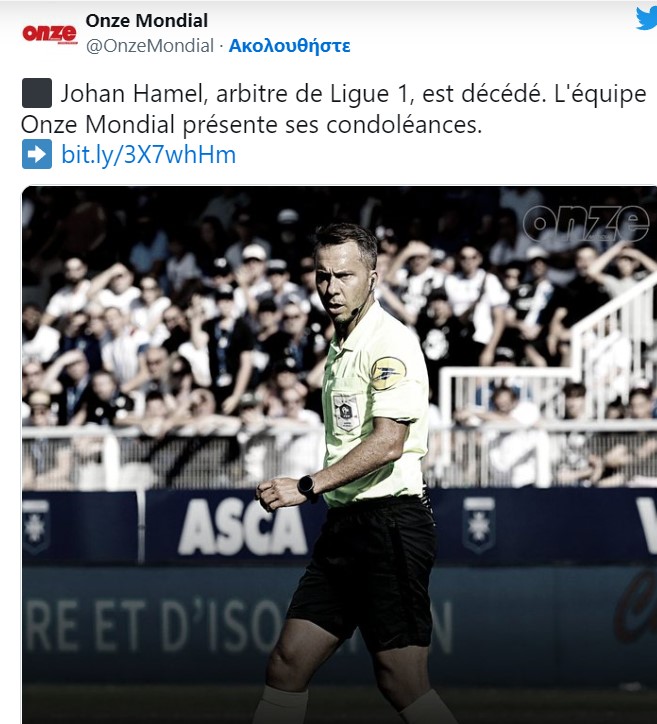Screen dimensions: 657x724
Task: Follow Onze Mondial via Ακολουθήστε
Action: pos(289,46)
